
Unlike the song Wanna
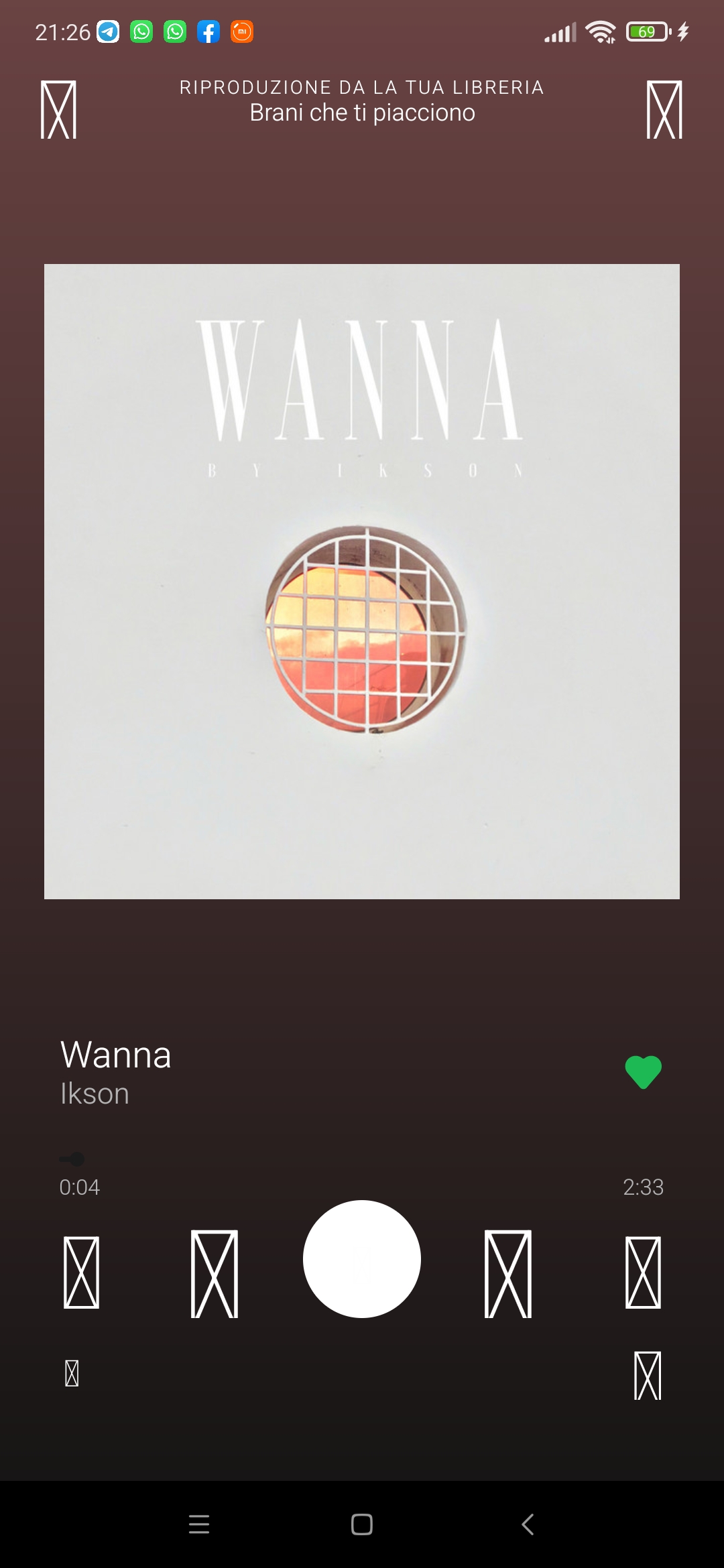pos(643,1071)
